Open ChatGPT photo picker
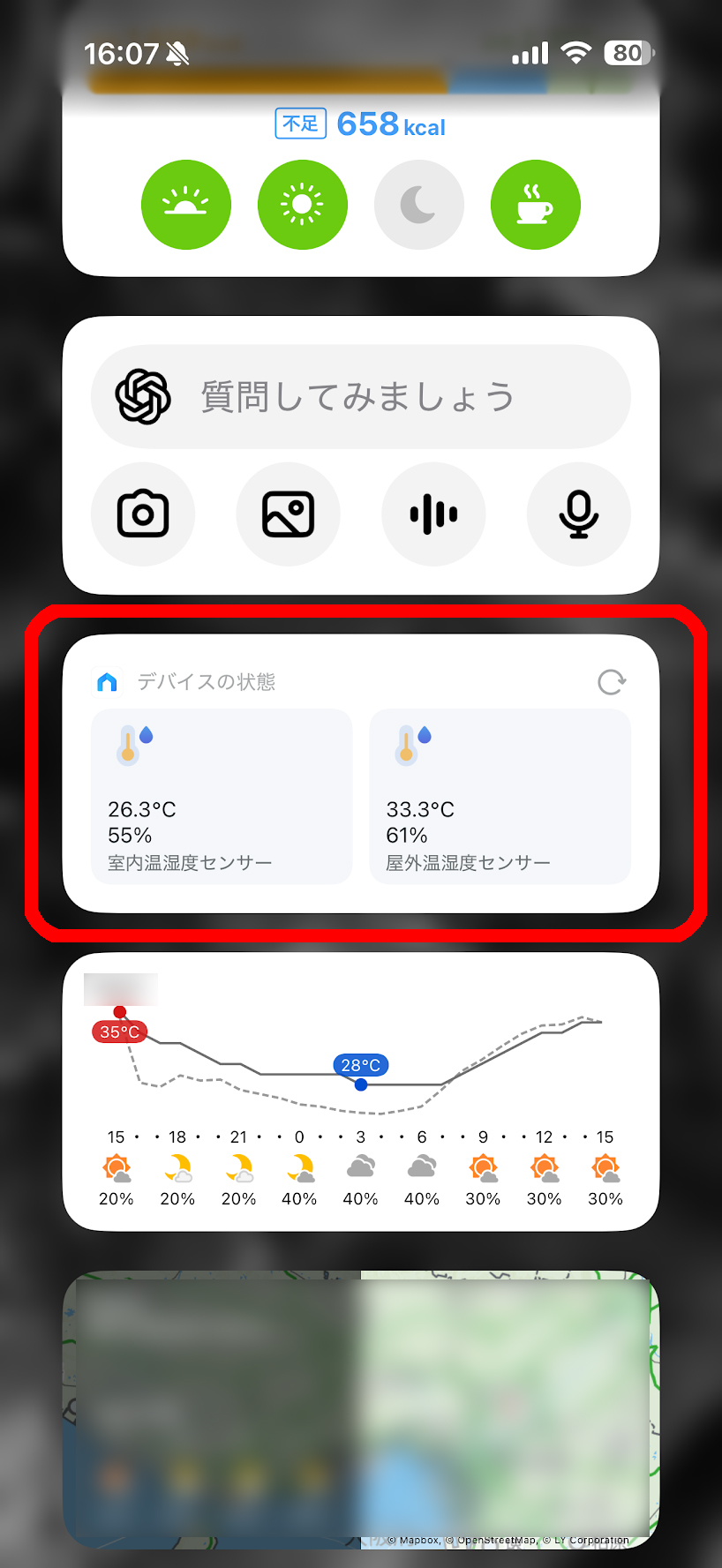Viewport: 722px width, 1568px height. point(288,514)
